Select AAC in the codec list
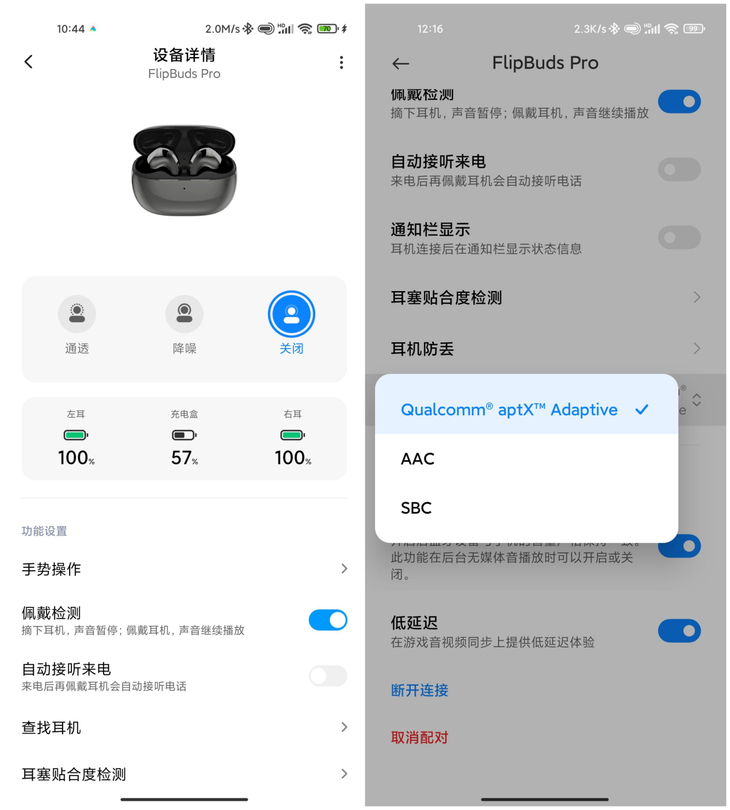Screen dimensions: 730x810 [525, 459]
